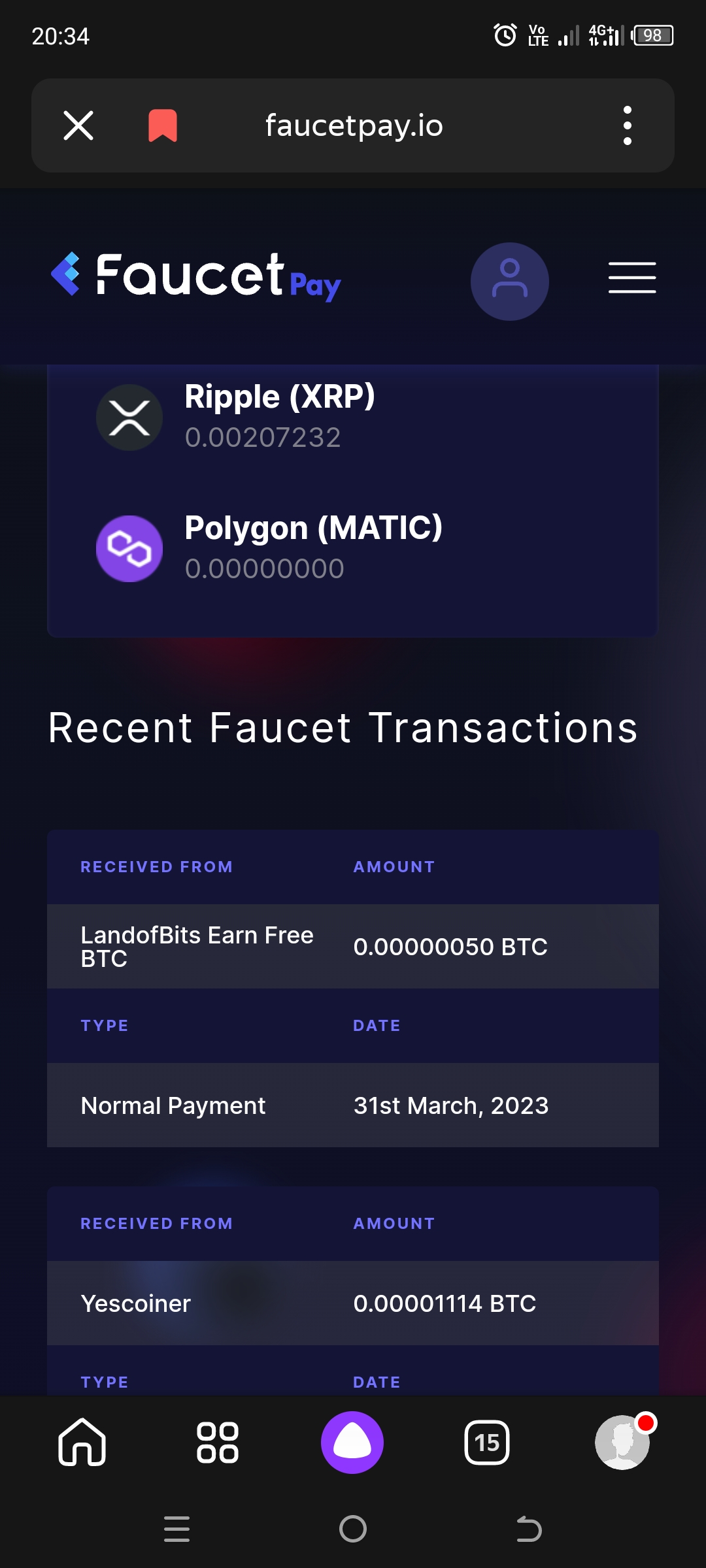Open the browser account avatar
This screenshot has height=1568, width=706.
(623, 1442)
